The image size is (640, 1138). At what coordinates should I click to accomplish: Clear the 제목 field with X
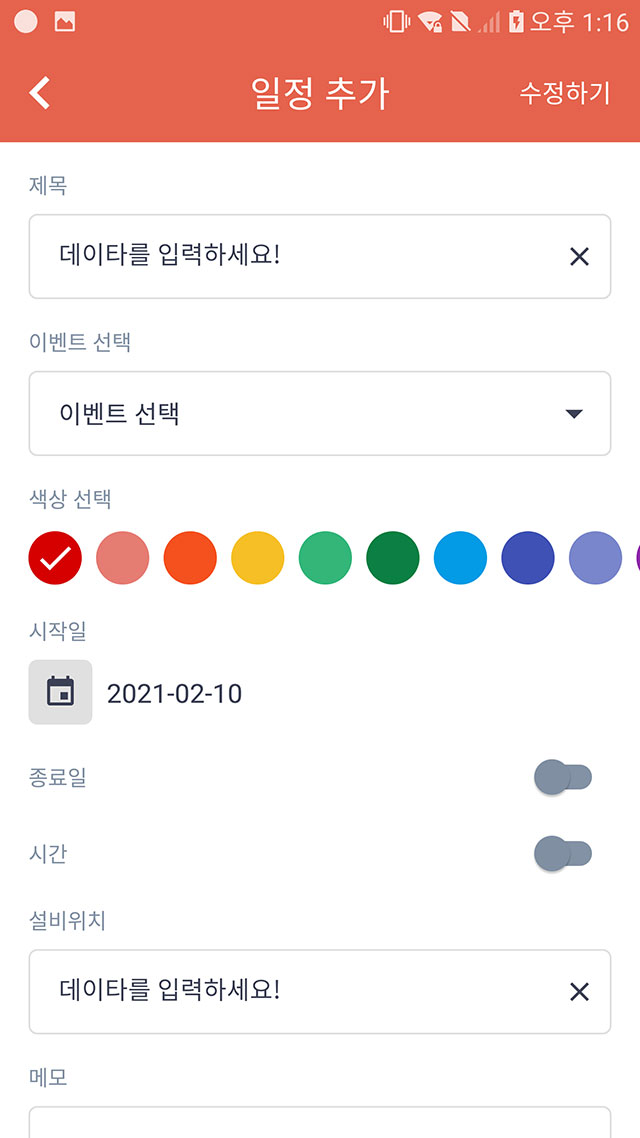tap(579, 257)
